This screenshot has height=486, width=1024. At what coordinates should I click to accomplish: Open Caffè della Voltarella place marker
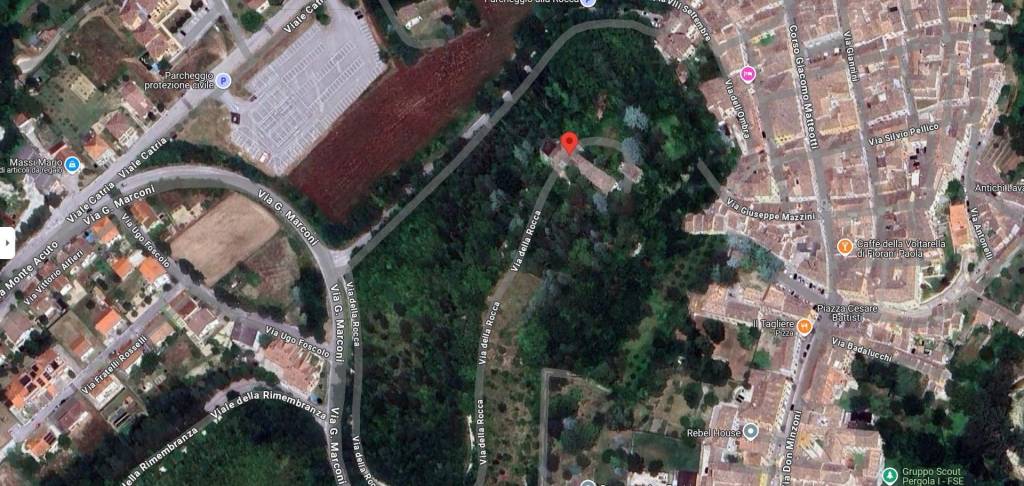[x=844, y=246]
